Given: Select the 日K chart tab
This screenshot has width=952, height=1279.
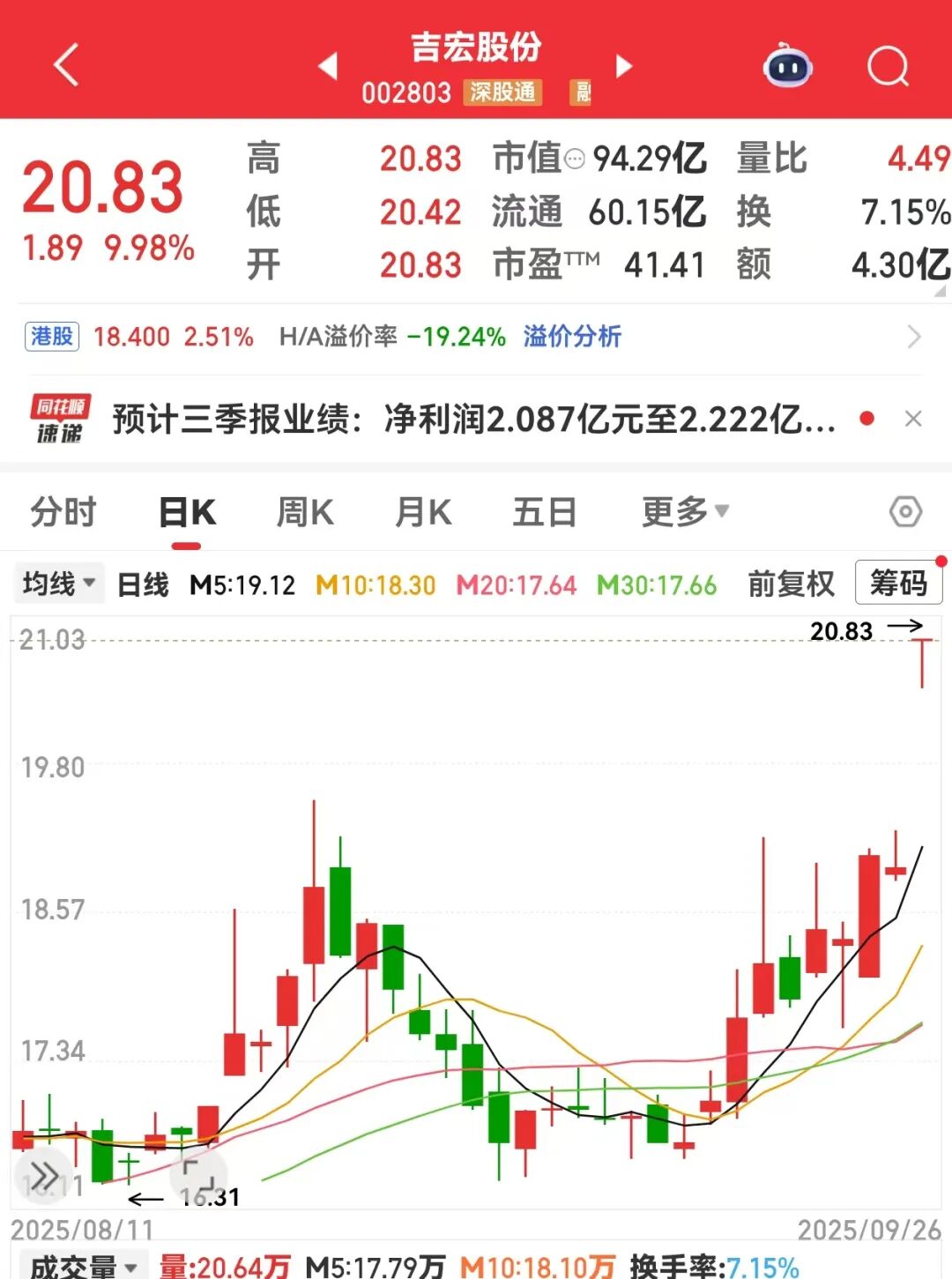Looking at the screenshot, I should (x=187, y=512).
